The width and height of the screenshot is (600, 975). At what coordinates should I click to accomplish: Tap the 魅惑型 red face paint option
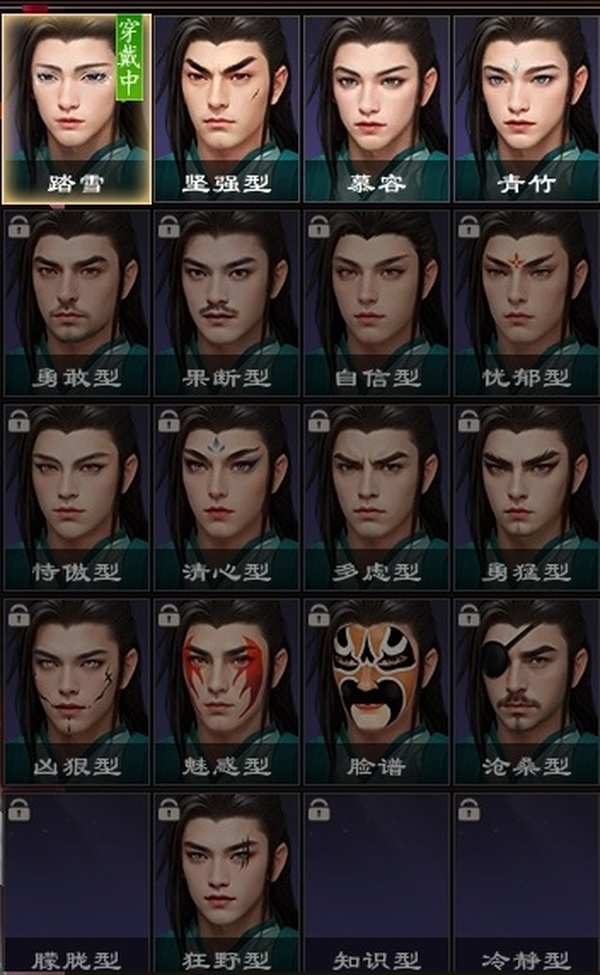click(227, 690)
